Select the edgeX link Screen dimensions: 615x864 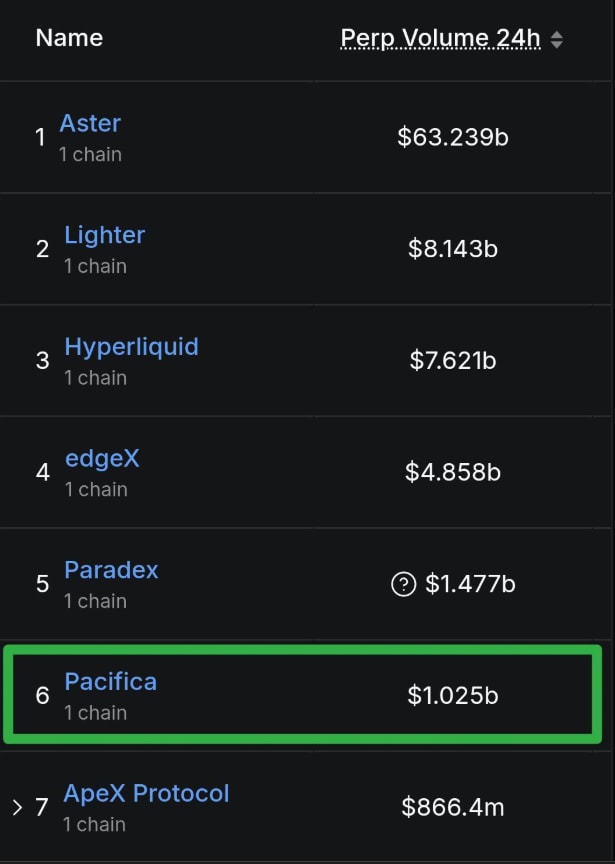[x=102, y=459]
